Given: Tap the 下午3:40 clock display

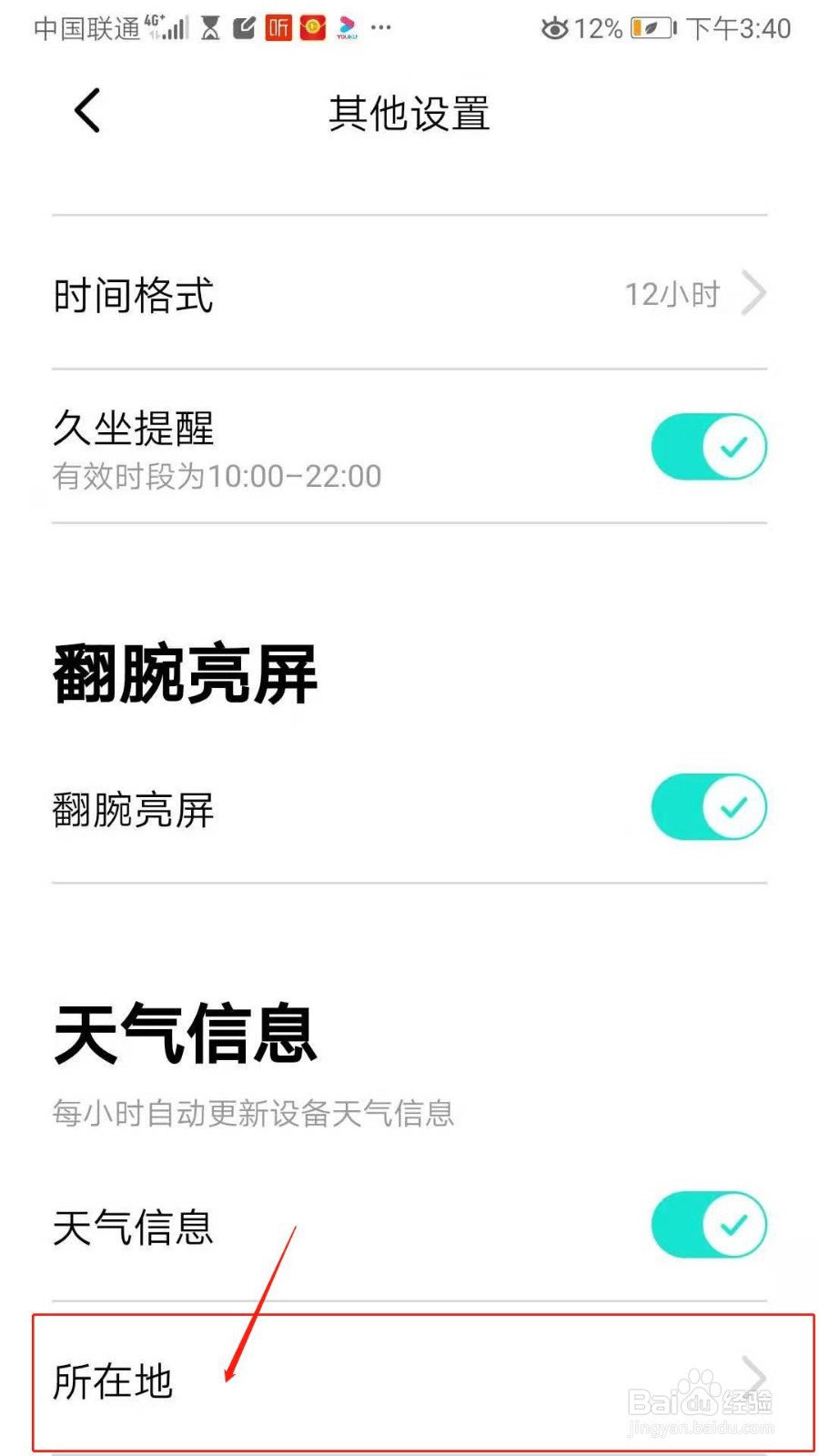Looking at the screenshot, I should pos(739,28).
